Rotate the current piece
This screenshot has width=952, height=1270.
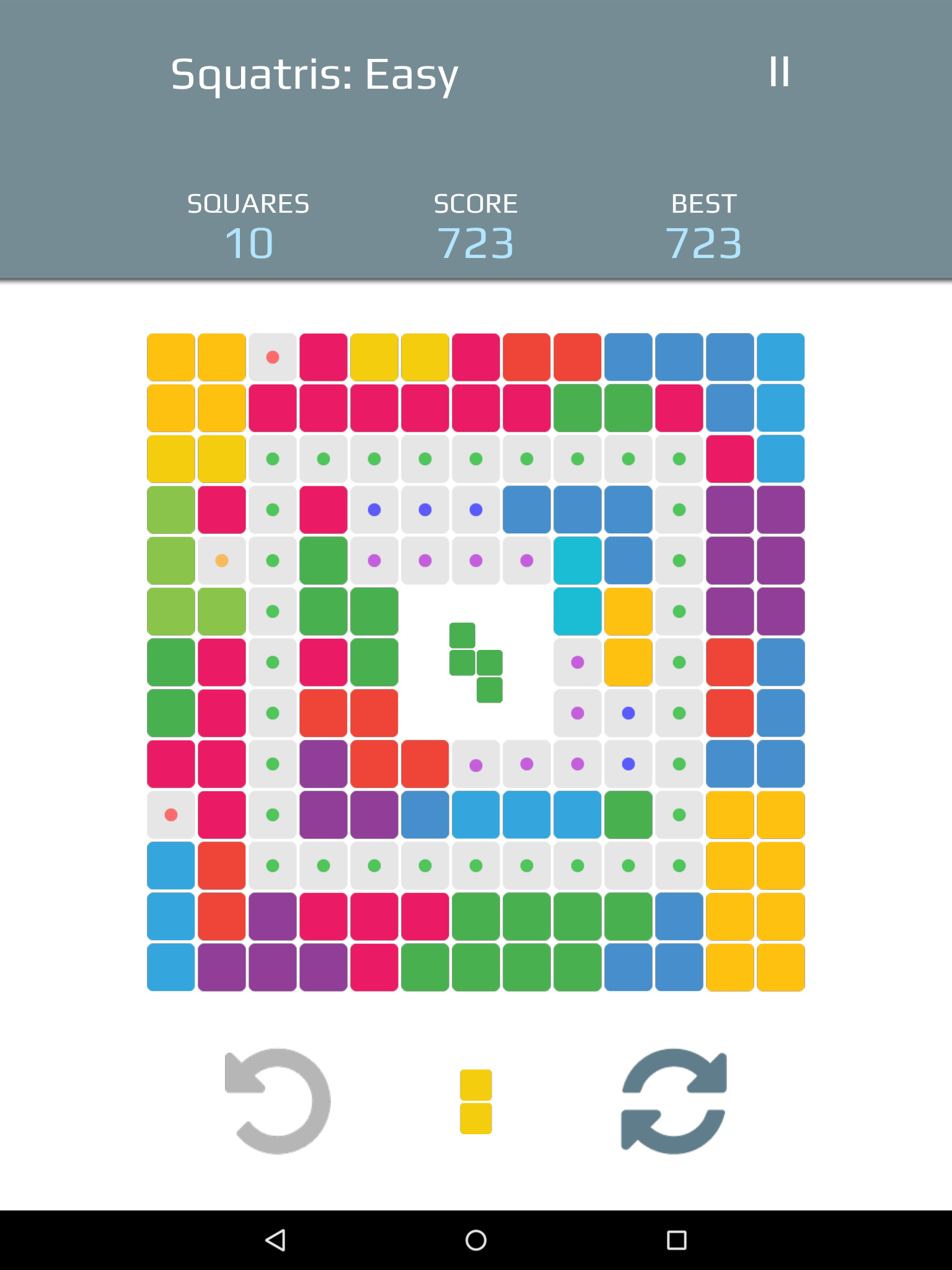pos(674,1101)
